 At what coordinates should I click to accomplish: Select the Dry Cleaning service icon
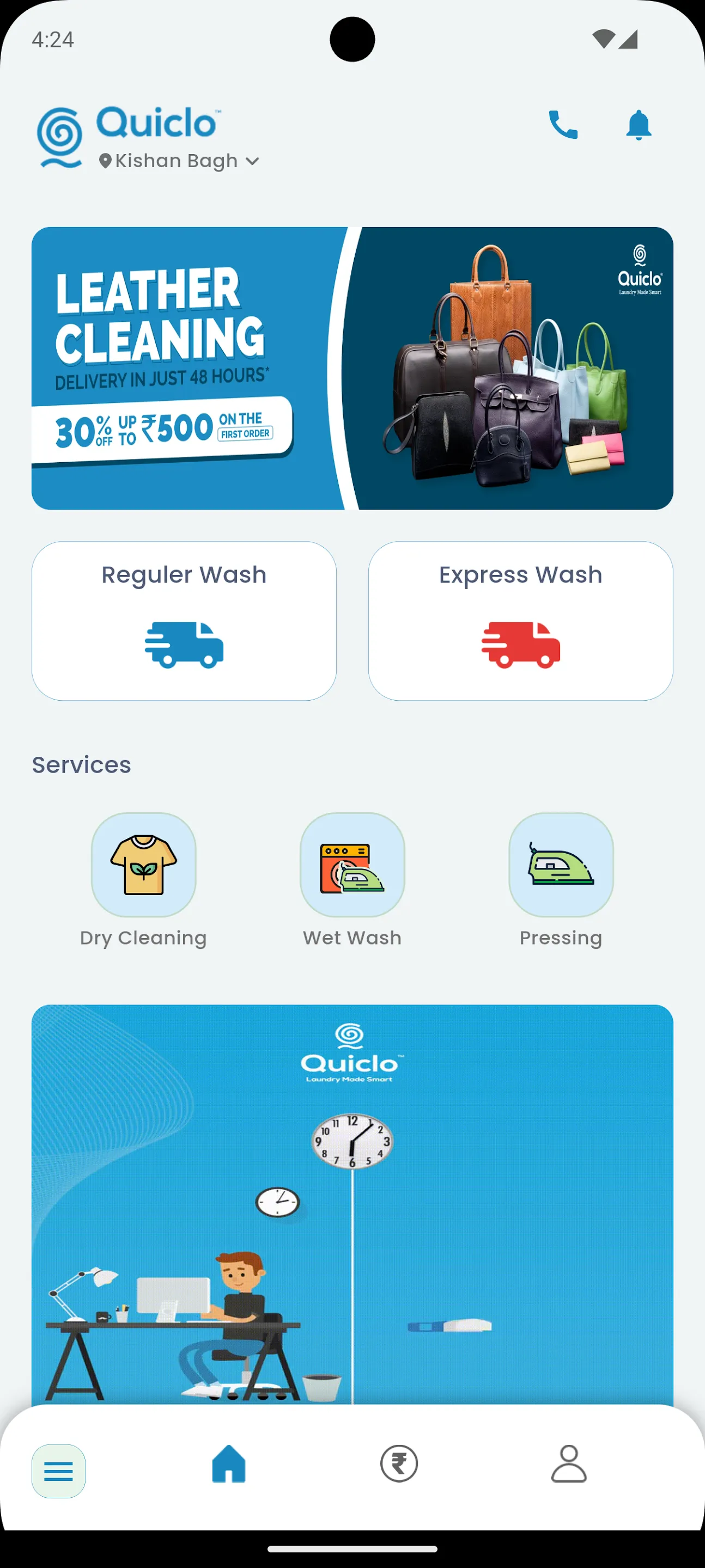(143, 865)
